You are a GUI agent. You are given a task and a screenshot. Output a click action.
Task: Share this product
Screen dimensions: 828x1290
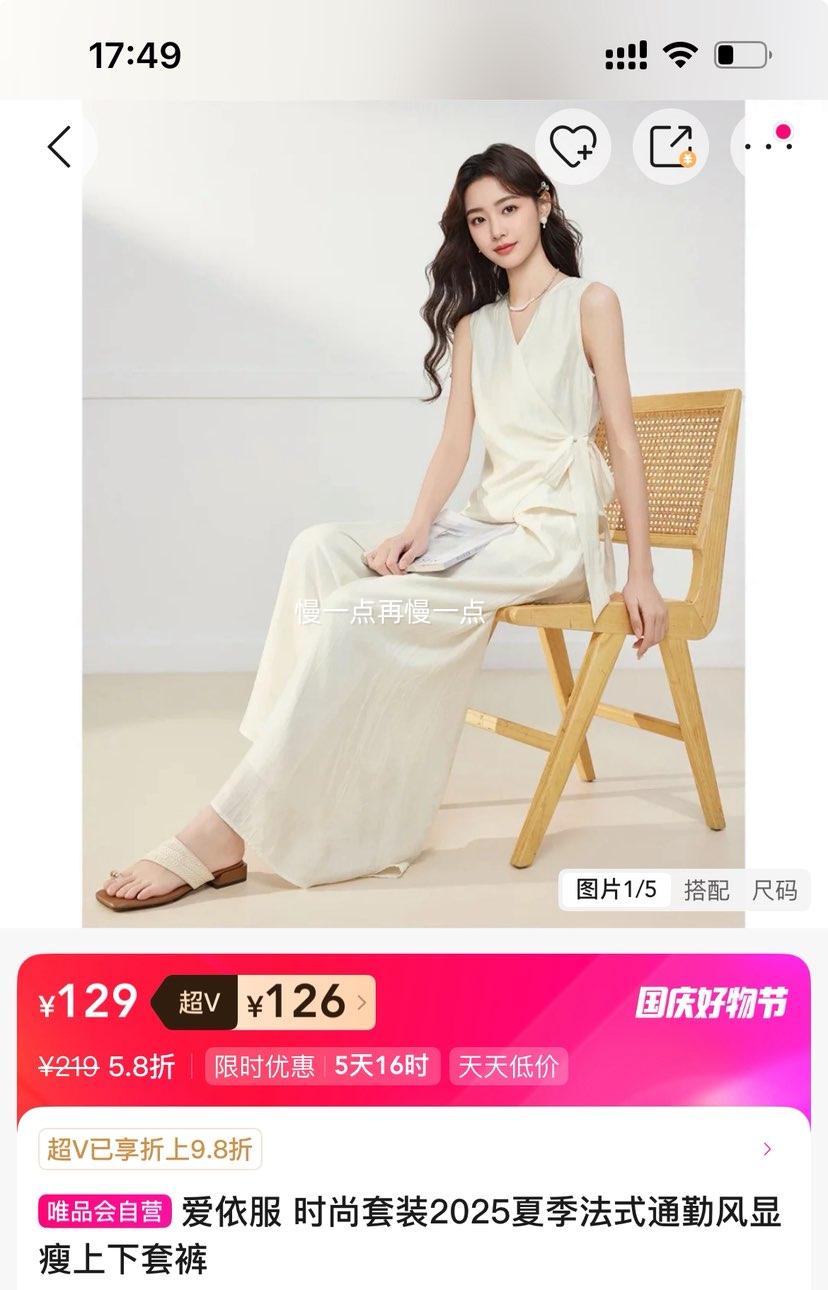[x=671, y=147]
